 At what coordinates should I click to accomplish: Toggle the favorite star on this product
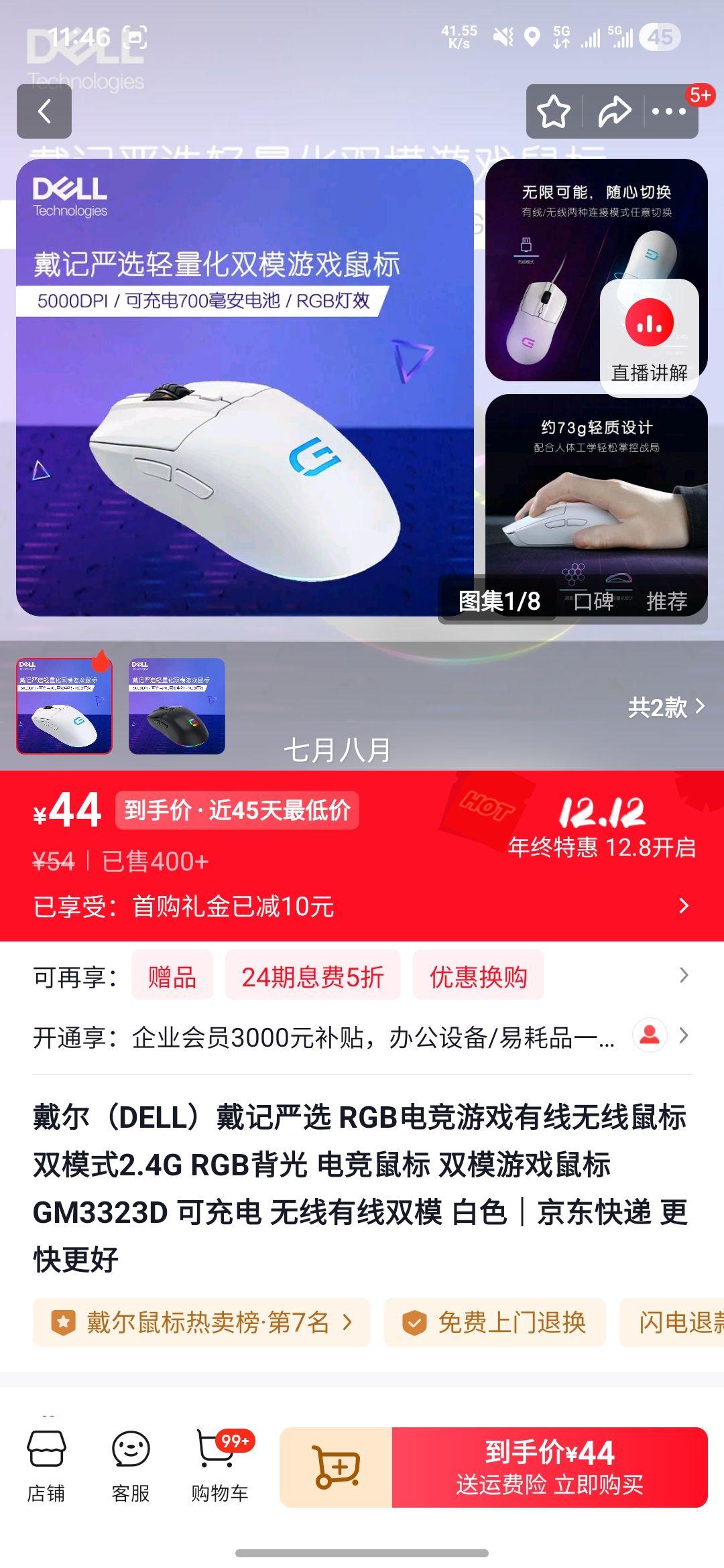554,113
